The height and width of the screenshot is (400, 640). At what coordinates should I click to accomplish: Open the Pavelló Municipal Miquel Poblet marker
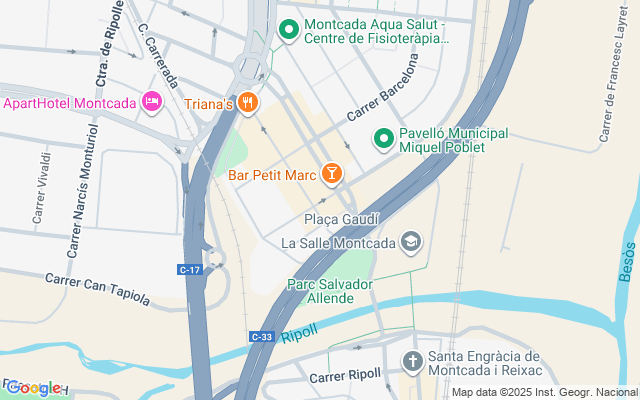(x=382, y=139)
